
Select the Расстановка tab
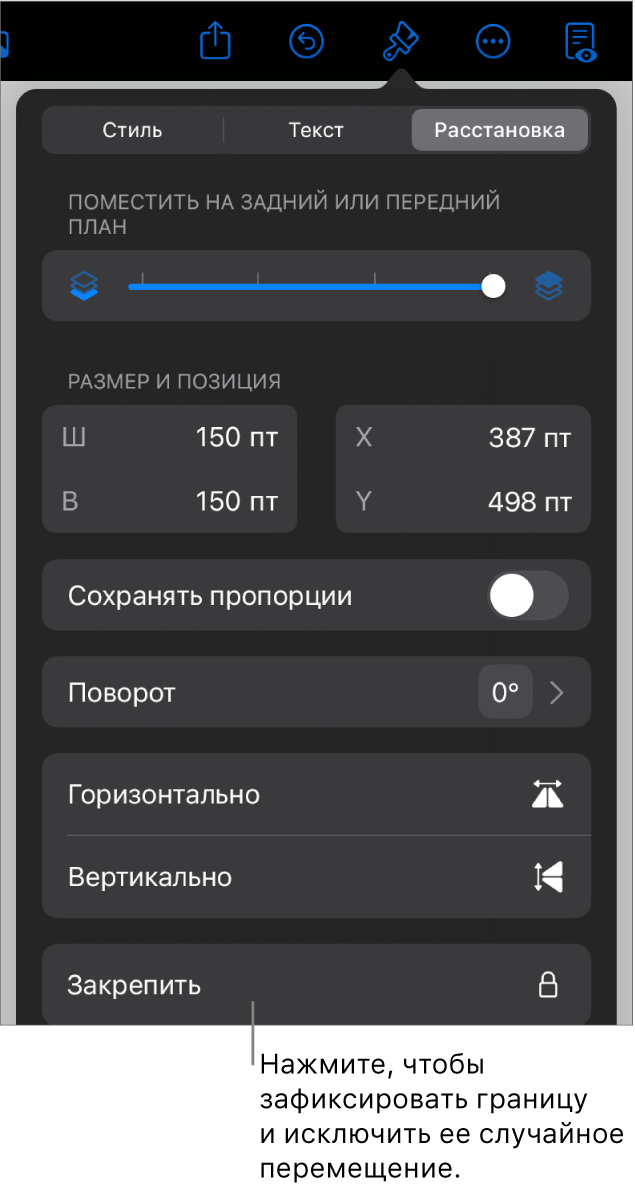[x=499, y=130]
